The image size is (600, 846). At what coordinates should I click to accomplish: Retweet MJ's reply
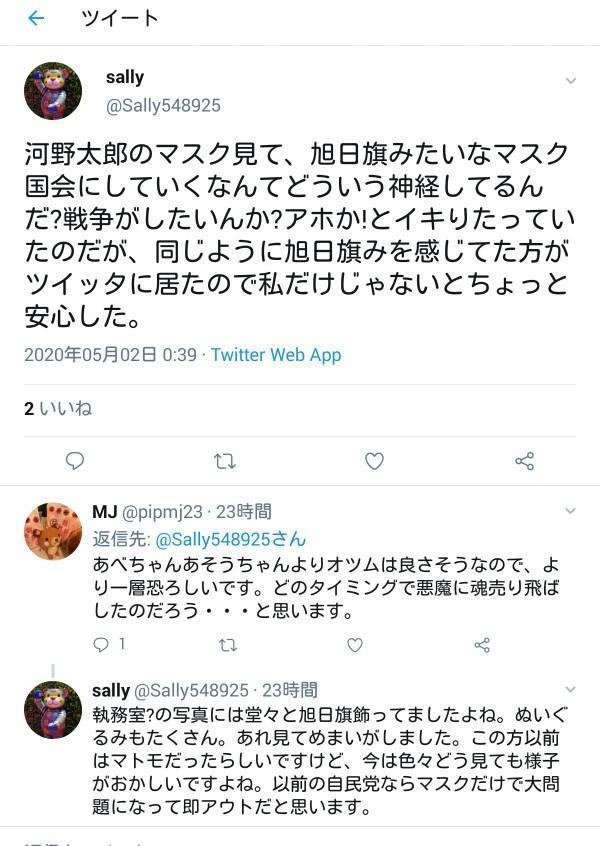(x=228, y=645)
